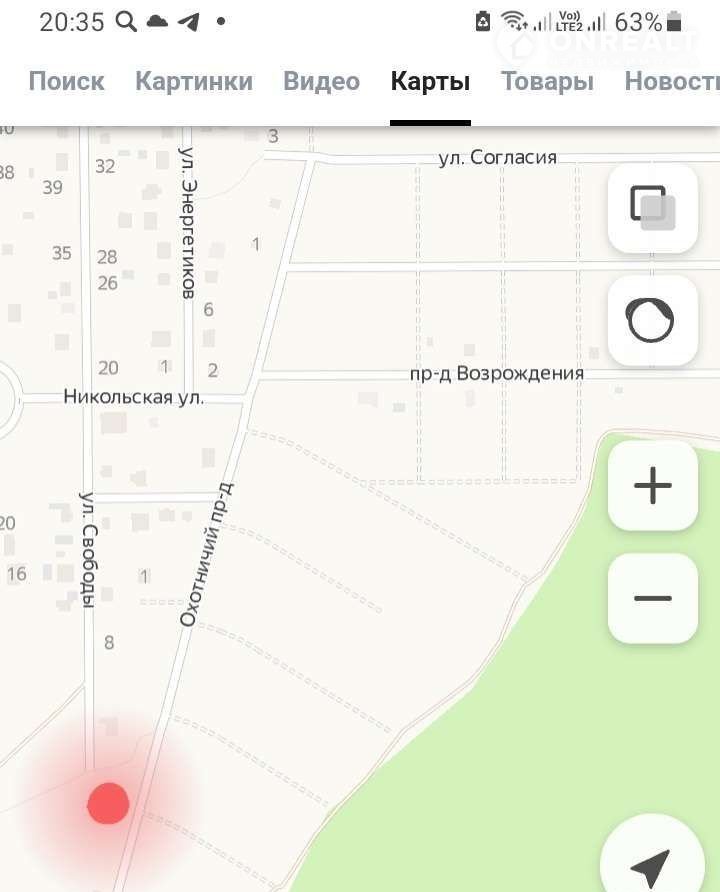Select the Товары tab
Viewport: 720px width, 892px height.
(547, 82)
